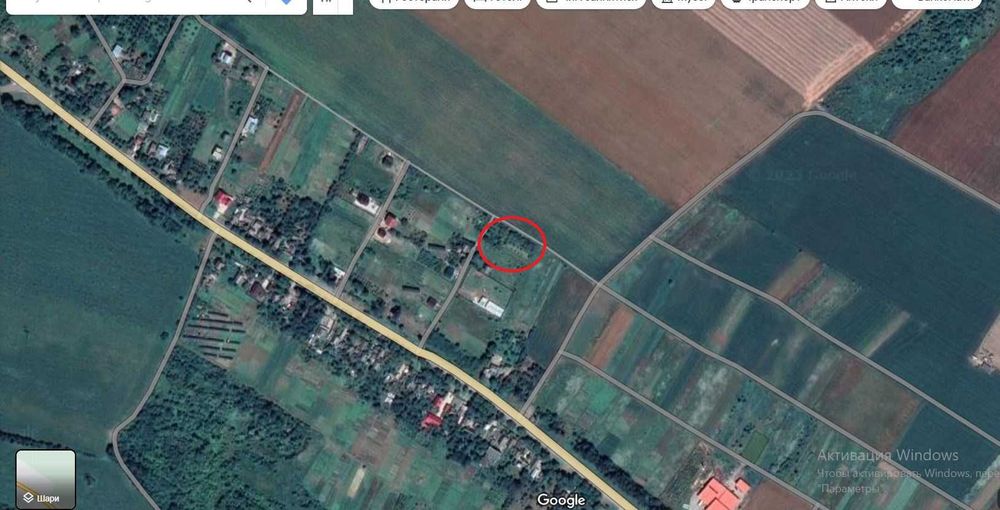Image resolution: width=1000 pixels, height=510 pixels.
Task: Open the Шари layers switcher
Action: 46,478
